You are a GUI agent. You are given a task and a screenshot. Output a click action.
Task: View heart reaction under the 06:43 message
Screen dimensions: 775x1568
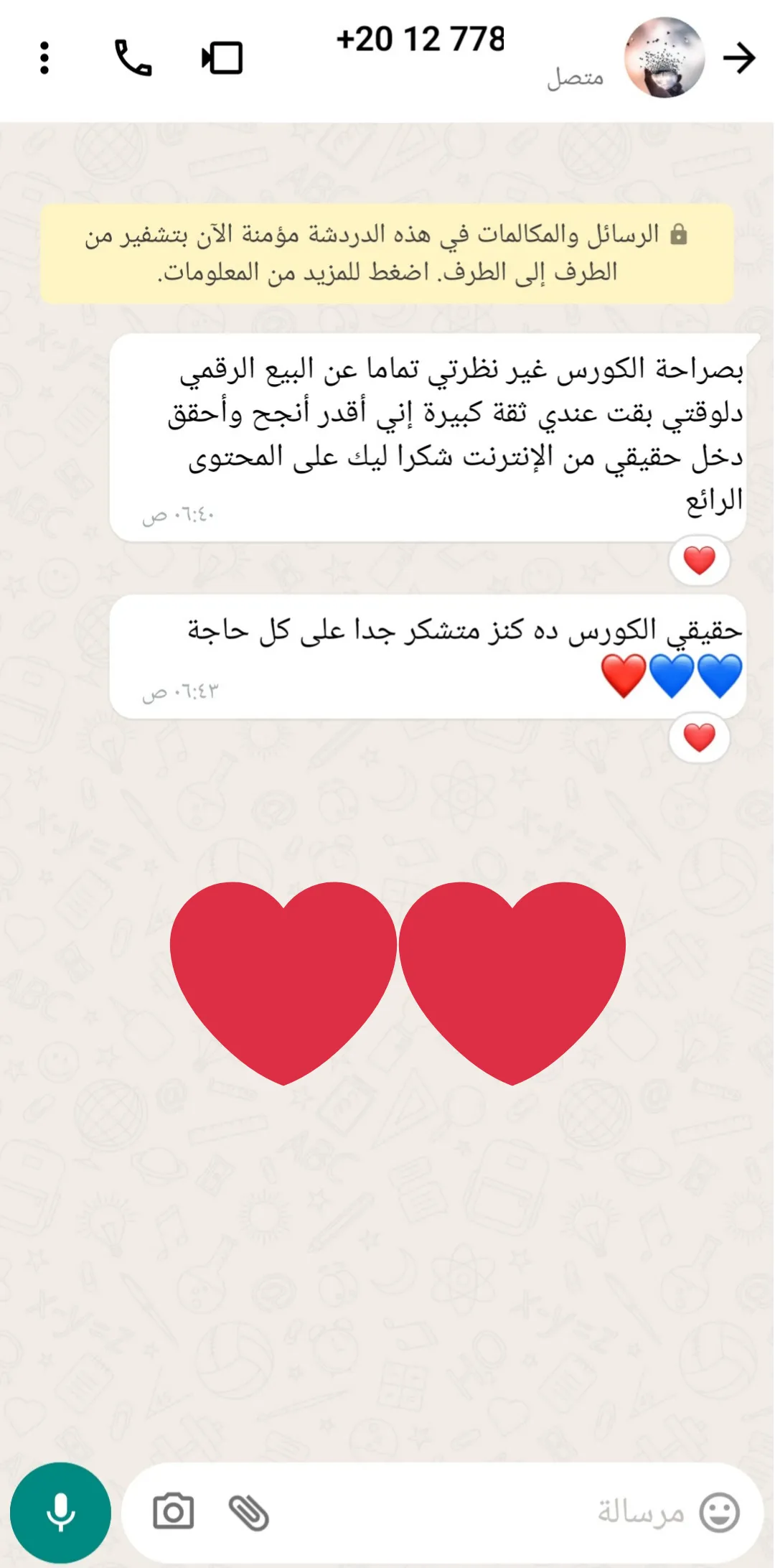699,737
